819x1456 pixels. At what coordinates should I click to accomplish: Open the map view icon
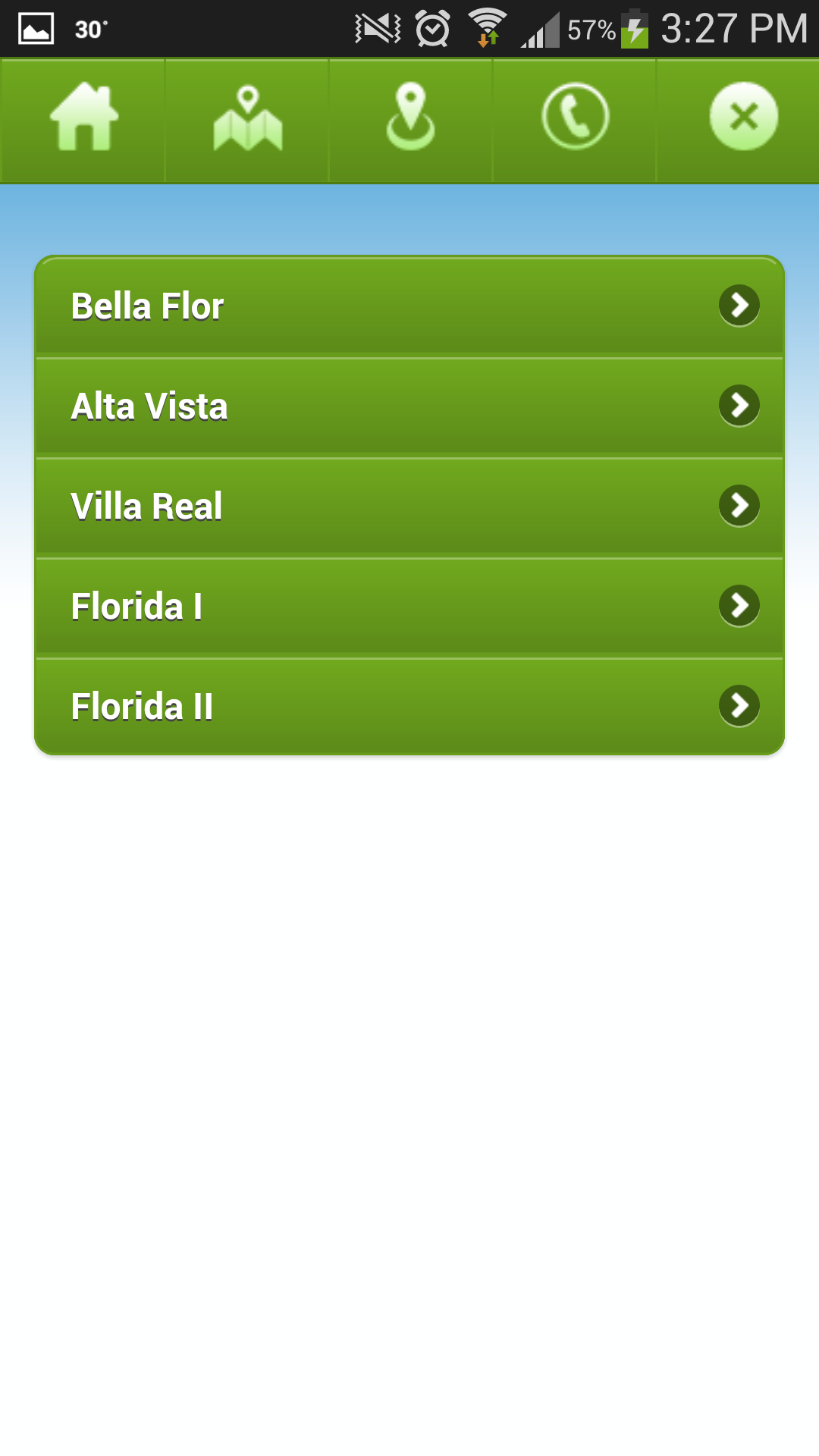coord(247,118)
